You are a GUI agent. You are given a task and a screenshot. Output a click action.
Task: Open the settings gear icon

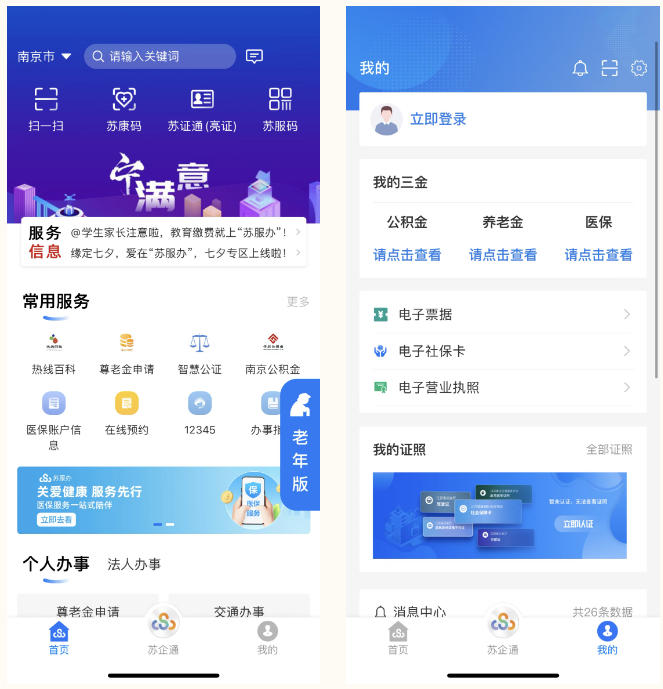pos(639,69)
